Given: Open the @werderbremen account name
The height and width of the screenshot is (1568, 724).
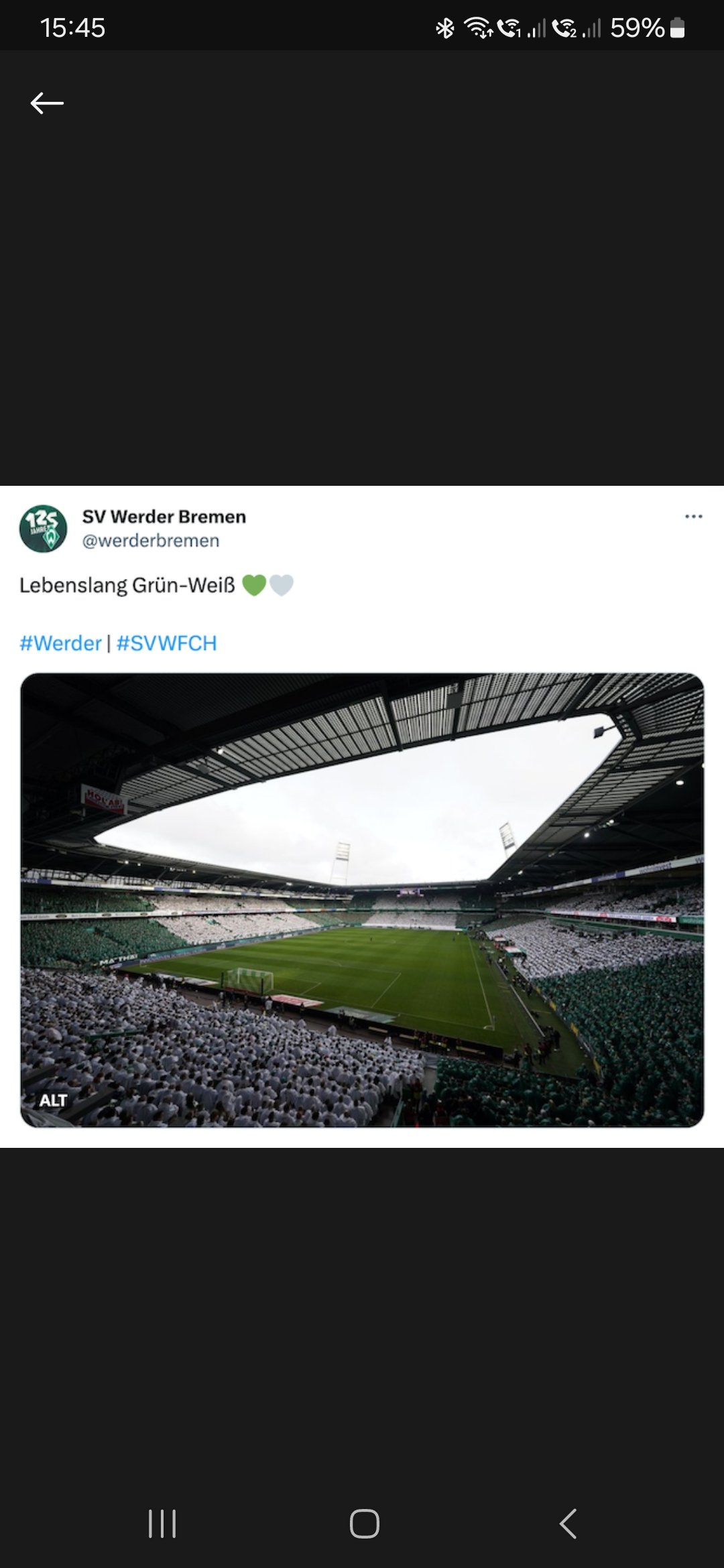Looking at the screenshot, I should point(151,541).
